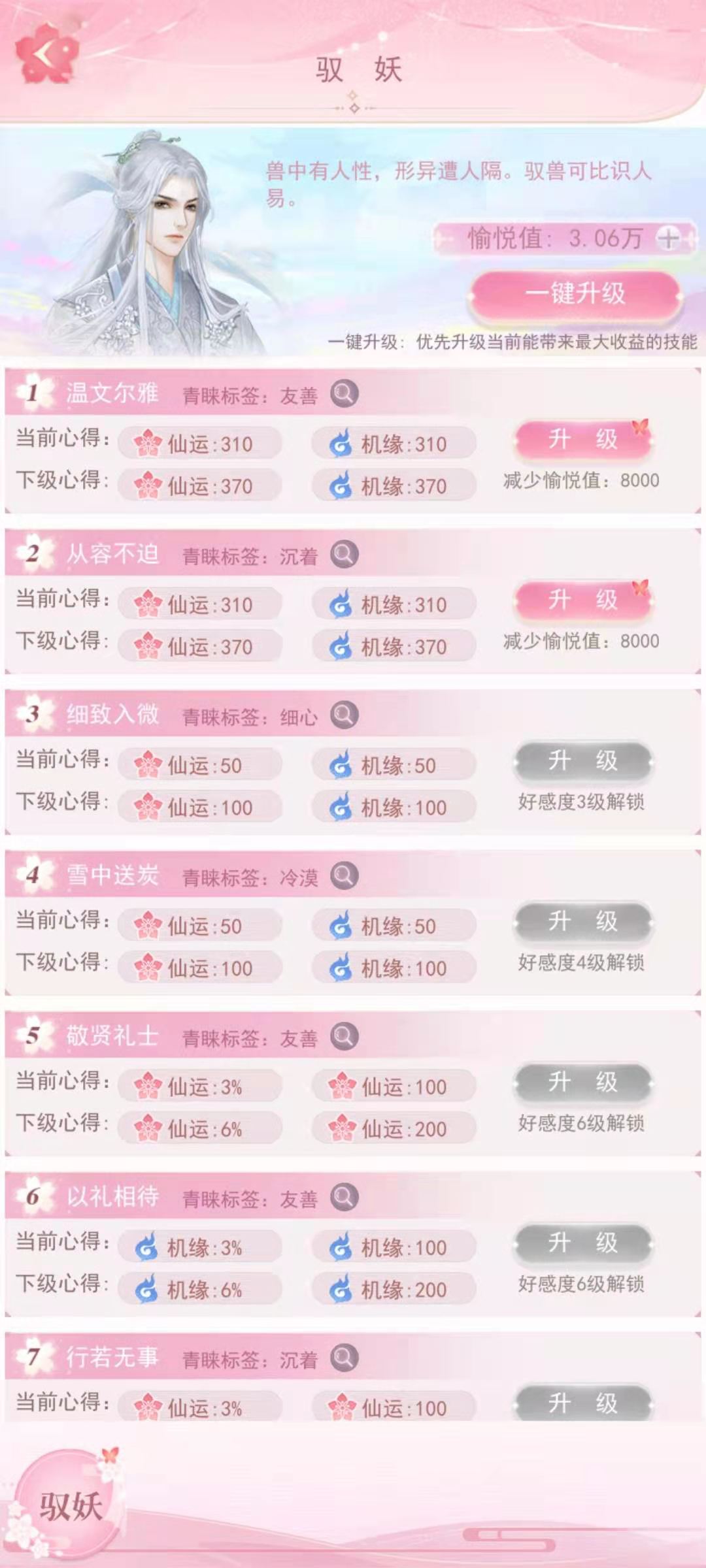Screen dimensions: 706x1568
Task: Tap locked upgrade button for 细致入微
Action: [x=582, y=760]
